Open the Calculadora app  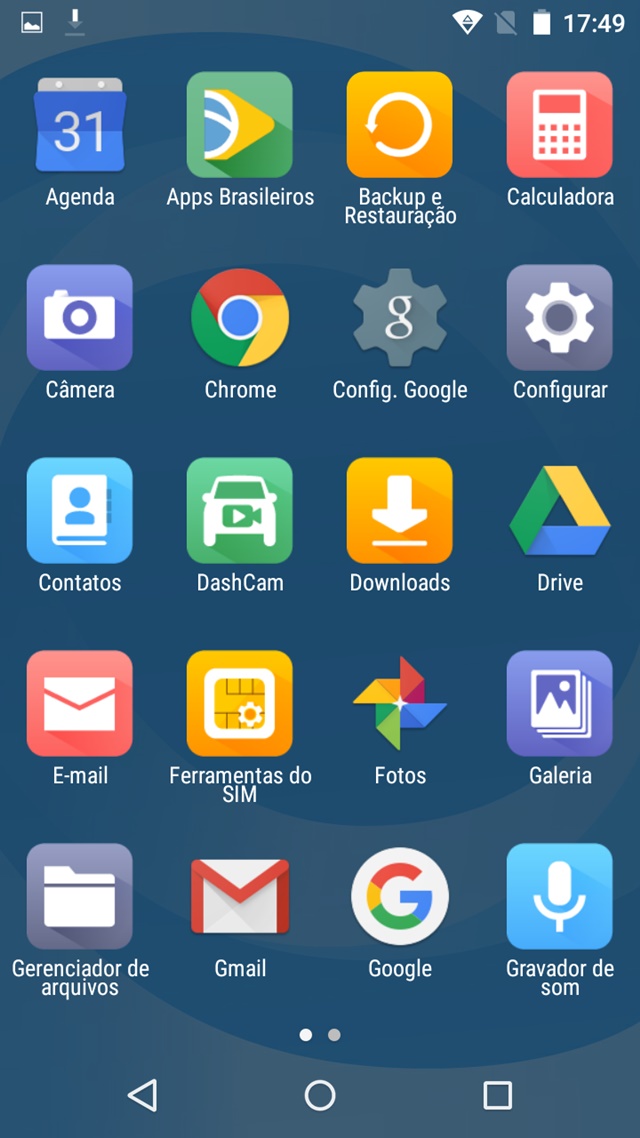pyautogui.click(x=560, y=125)
